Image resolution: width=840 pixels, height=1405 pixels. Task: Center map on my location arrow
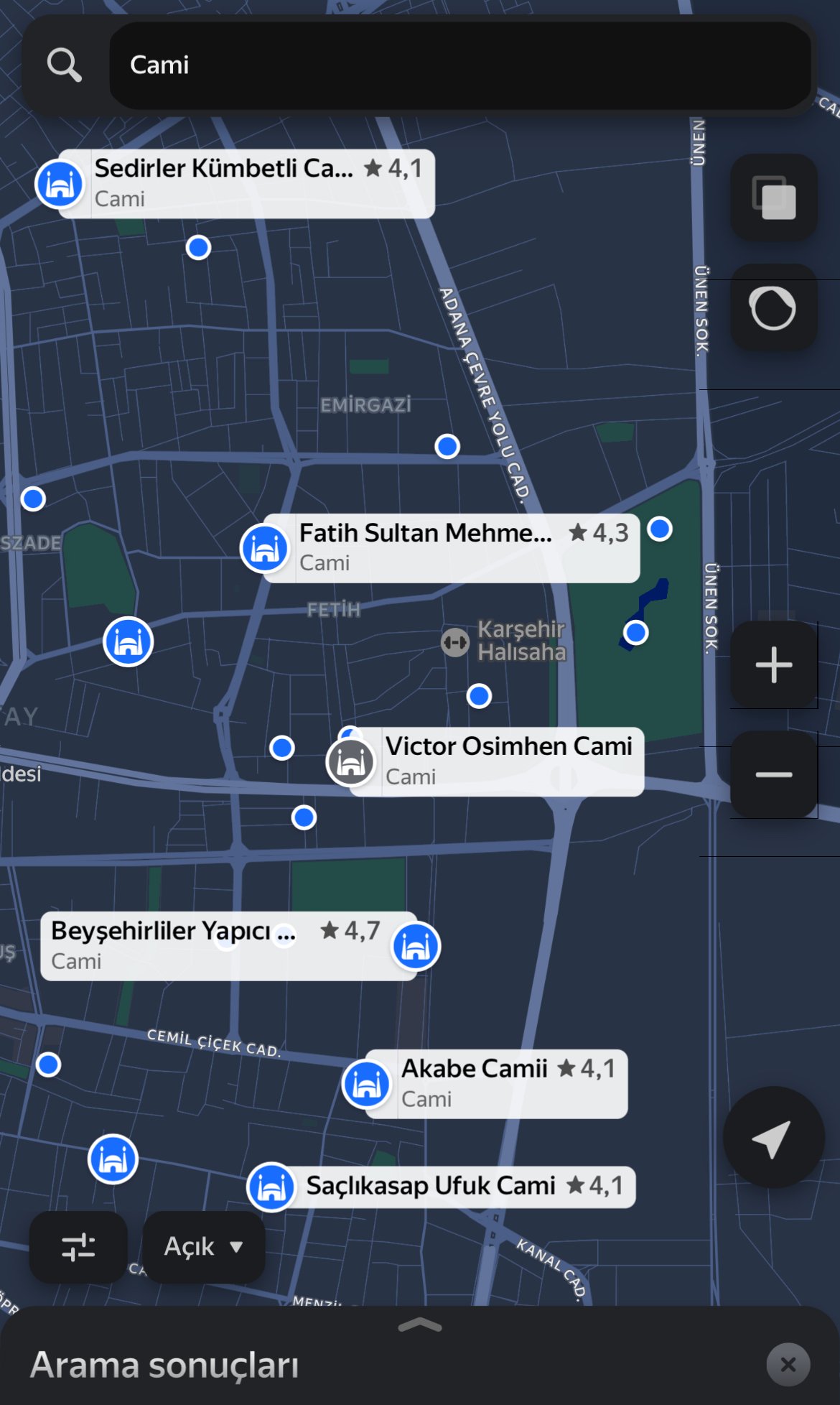pos(773,1138)
